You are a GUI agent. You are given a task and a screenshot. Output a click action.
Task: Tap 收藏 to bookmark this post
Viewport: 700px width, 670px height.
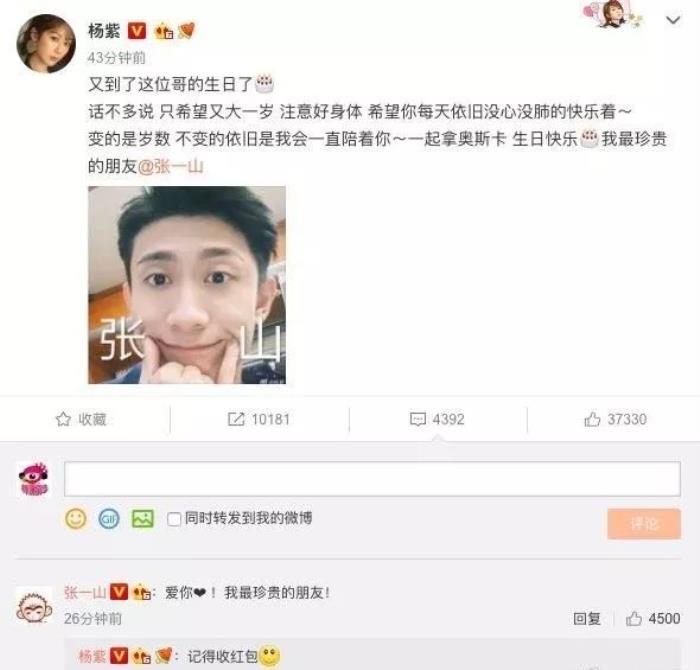(x=82, y=419)
